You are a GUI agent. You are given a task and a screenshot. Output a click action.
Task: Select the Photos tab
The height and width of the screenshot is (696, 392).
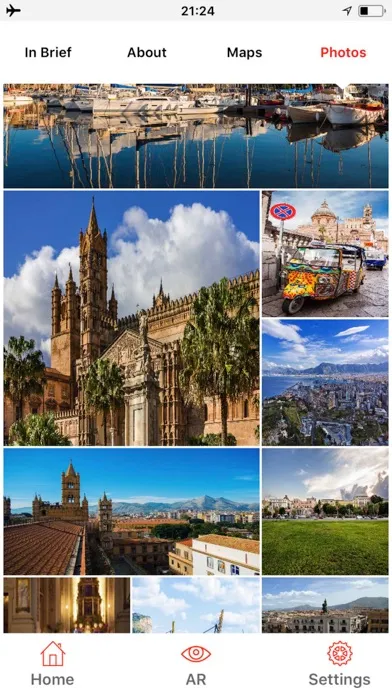pyautogui.click(x=343, y=52)
